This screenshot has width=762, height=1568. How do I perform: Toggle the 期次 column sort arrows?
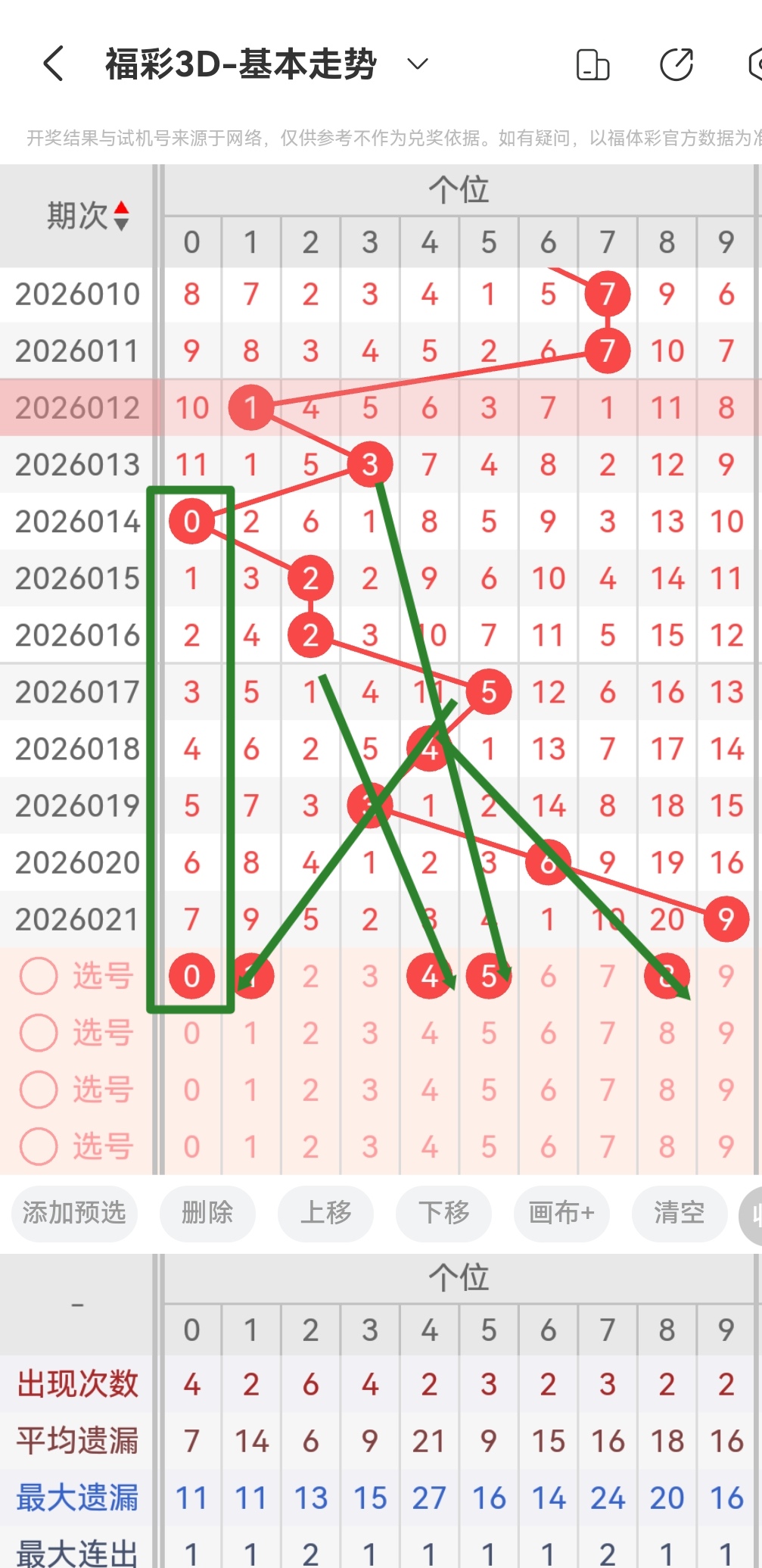point(121,216)
